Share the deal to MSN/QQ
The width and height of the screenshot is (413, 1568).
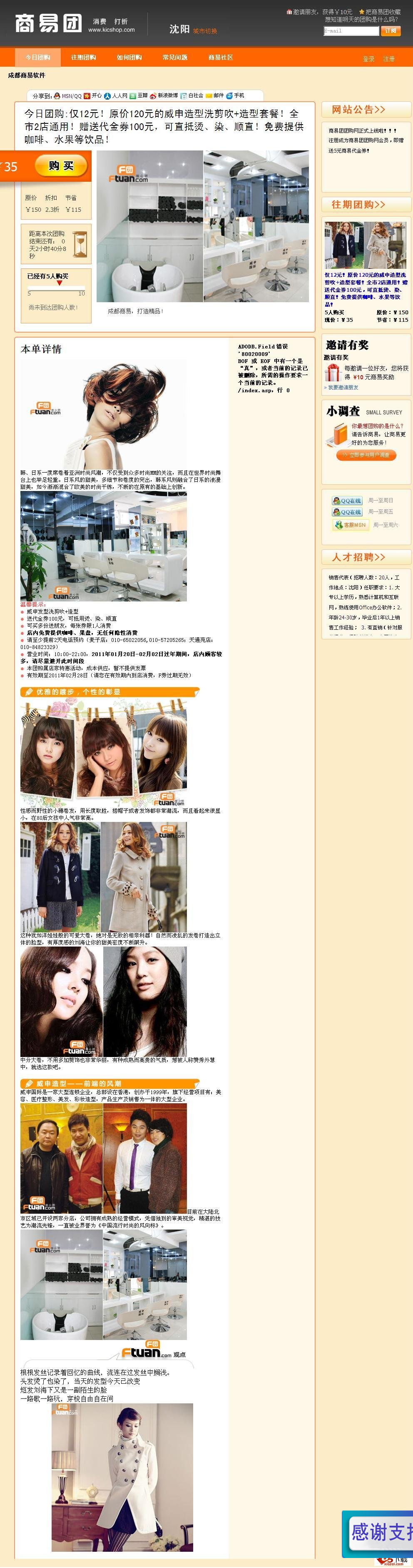click(67, 95)
